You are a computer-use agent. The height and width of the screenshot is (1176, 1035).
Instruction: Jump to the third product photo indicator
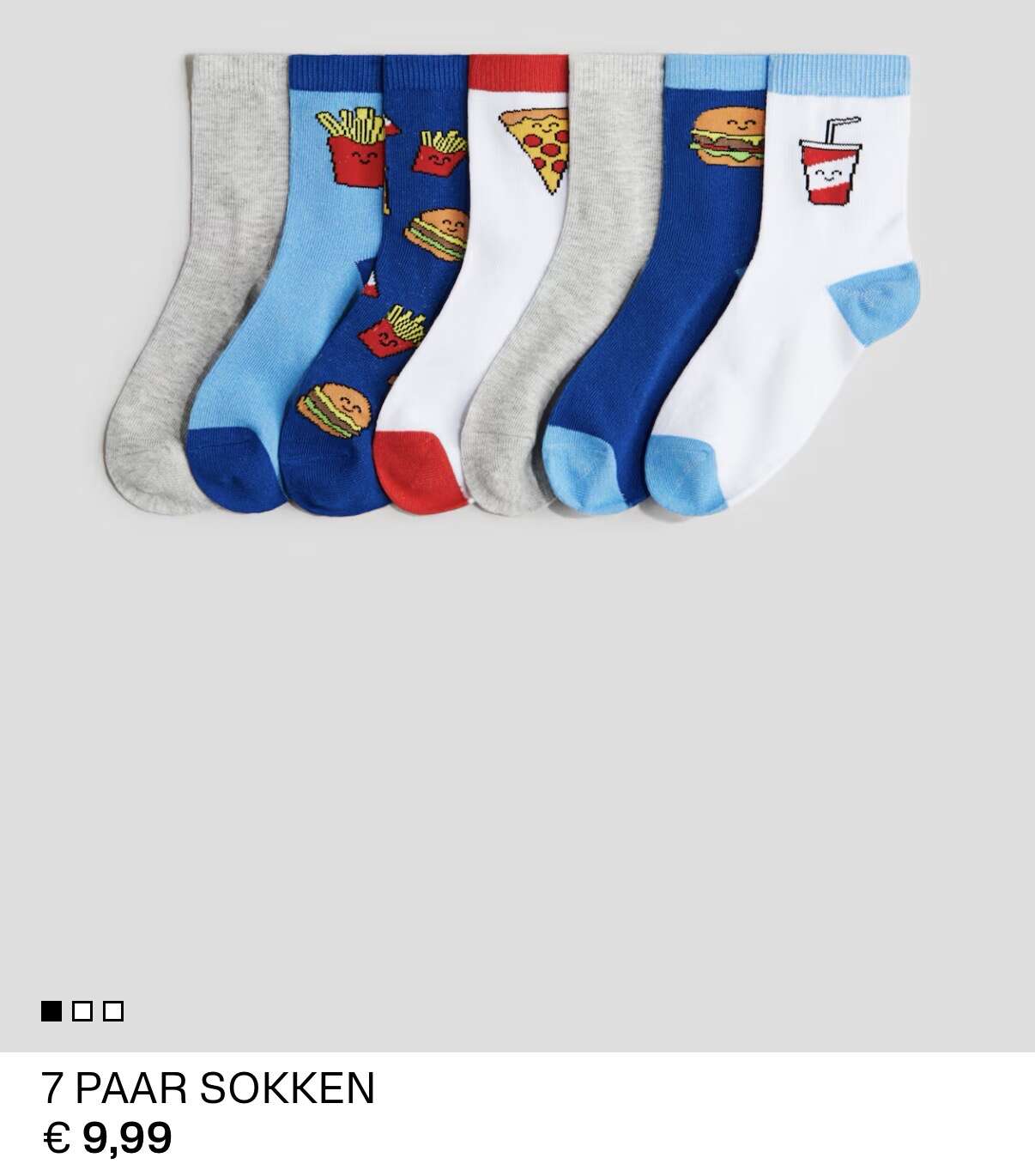tap(113, 1011)
